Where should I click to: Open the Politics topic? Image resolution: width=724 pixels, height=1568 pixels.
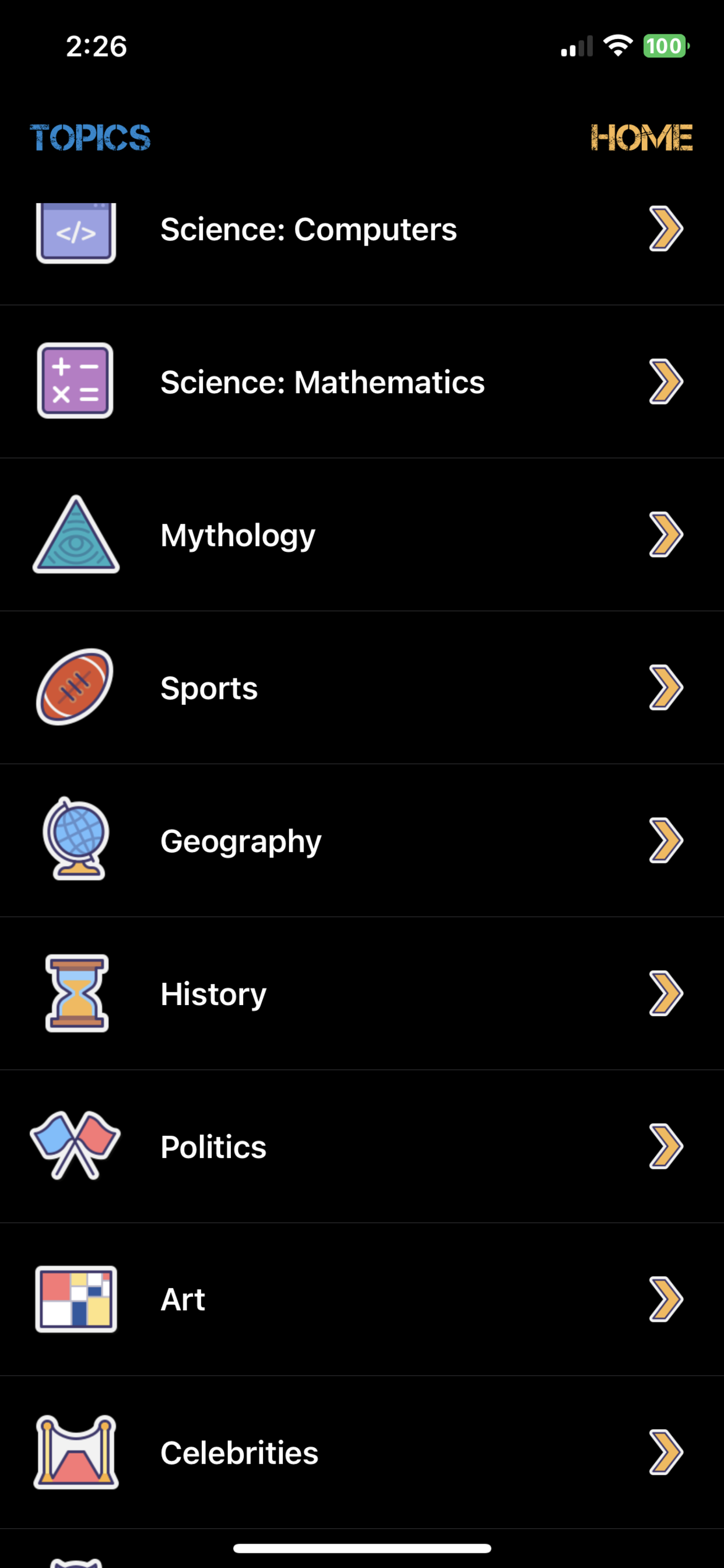[x=362, y=1147]
